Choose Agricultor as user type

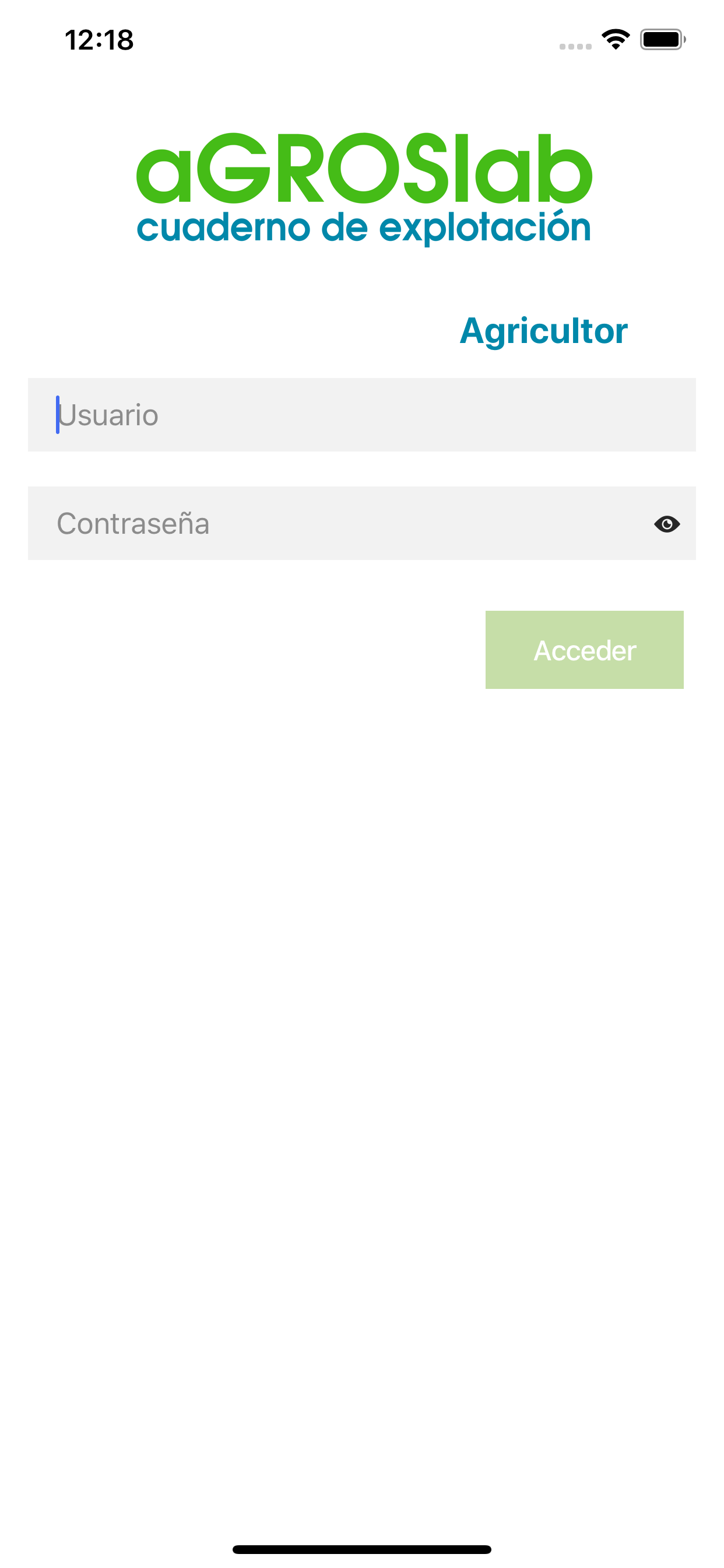tap(544, 332)
